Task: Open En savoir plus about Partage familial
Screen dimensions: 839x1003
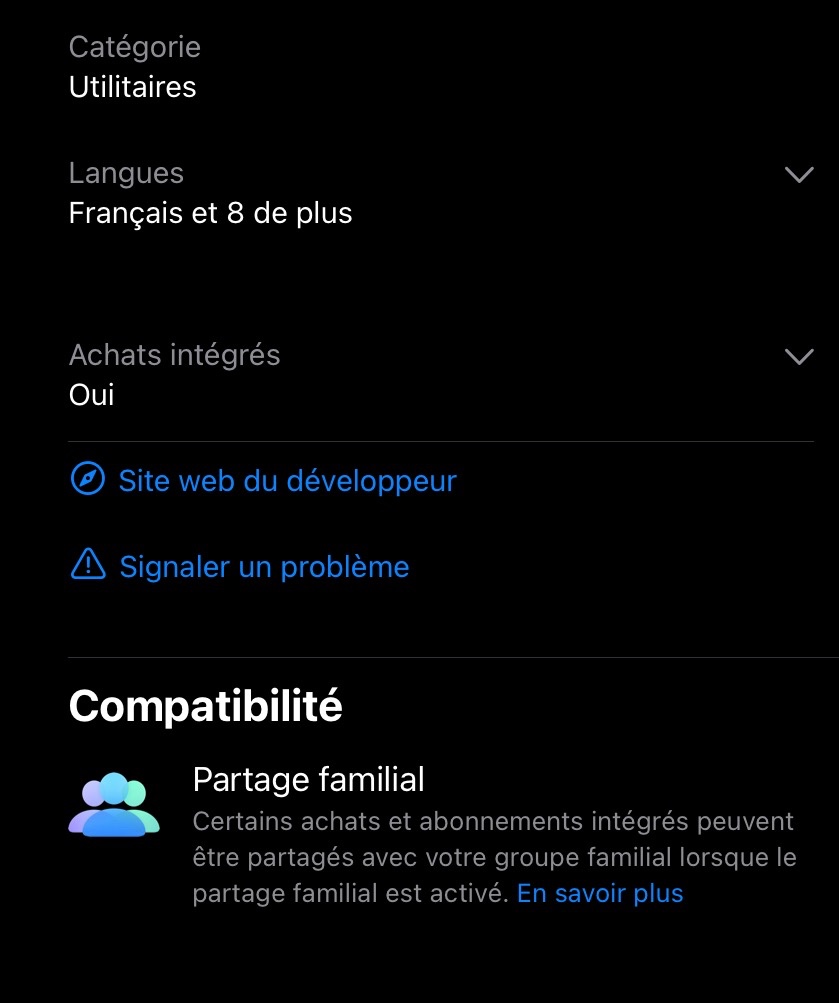Action: click(600, 893)
